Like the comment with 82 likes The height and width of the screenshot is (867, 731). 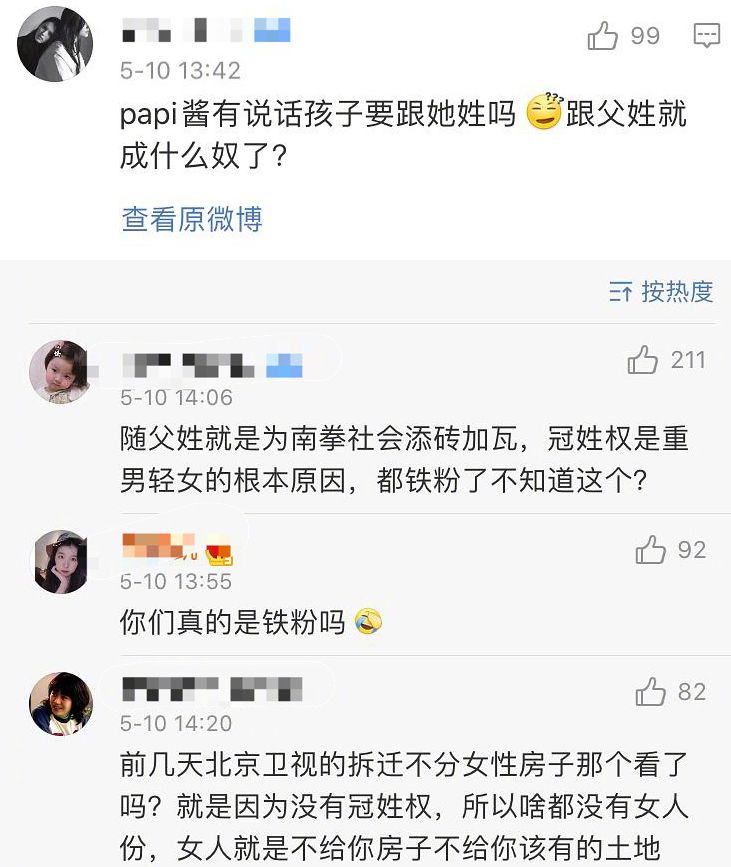pyautogui.click(x=651, y=692)
